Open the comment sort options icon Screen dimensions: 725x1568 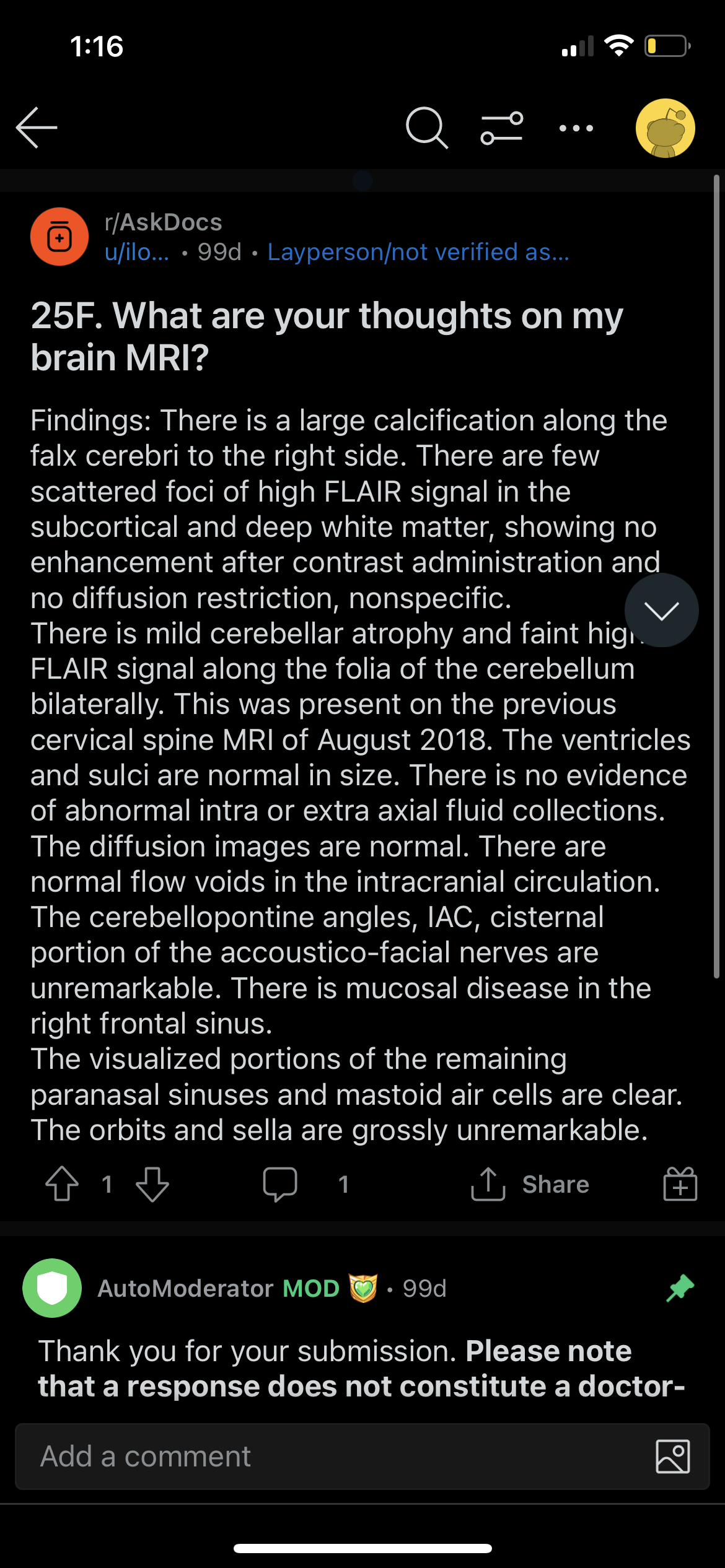click(x=502, y=128)
